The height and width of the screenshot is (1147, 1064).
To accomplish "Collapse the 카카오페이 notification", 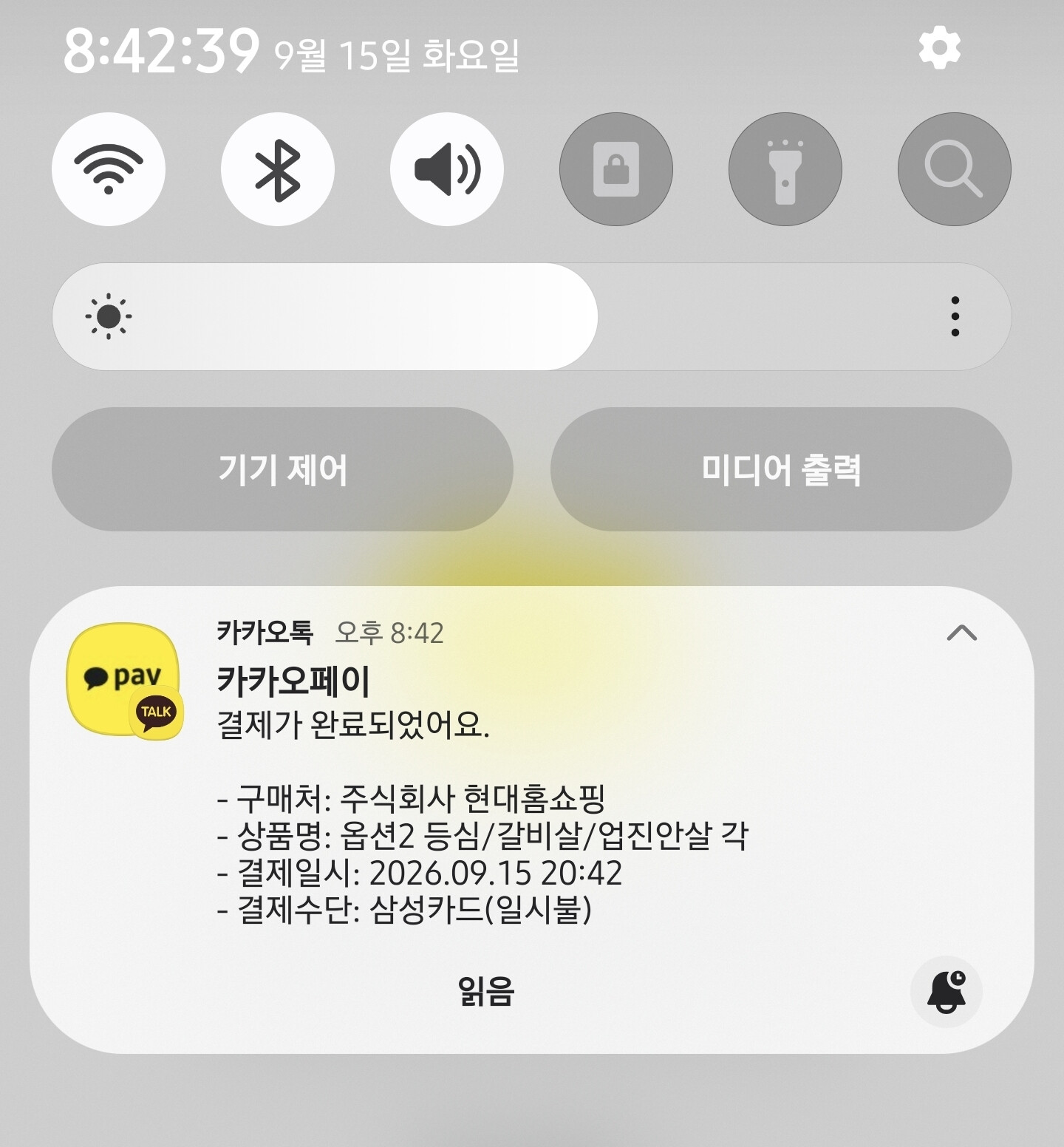I will point(961,633).
